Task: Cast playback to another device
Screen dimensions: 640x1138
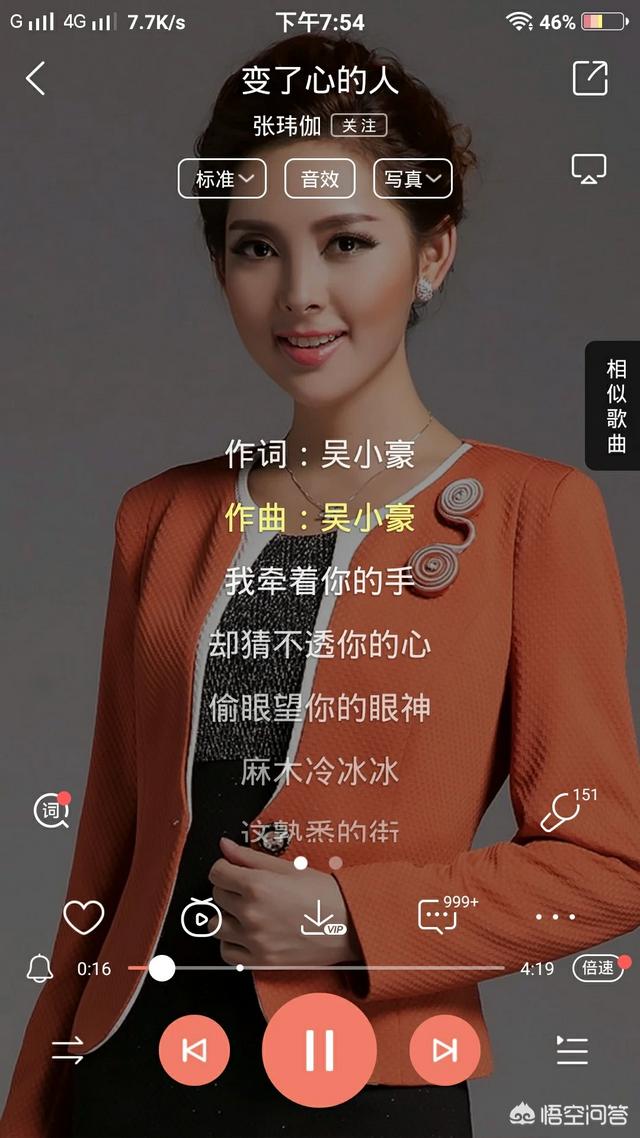Action: (x=588, y=169)
